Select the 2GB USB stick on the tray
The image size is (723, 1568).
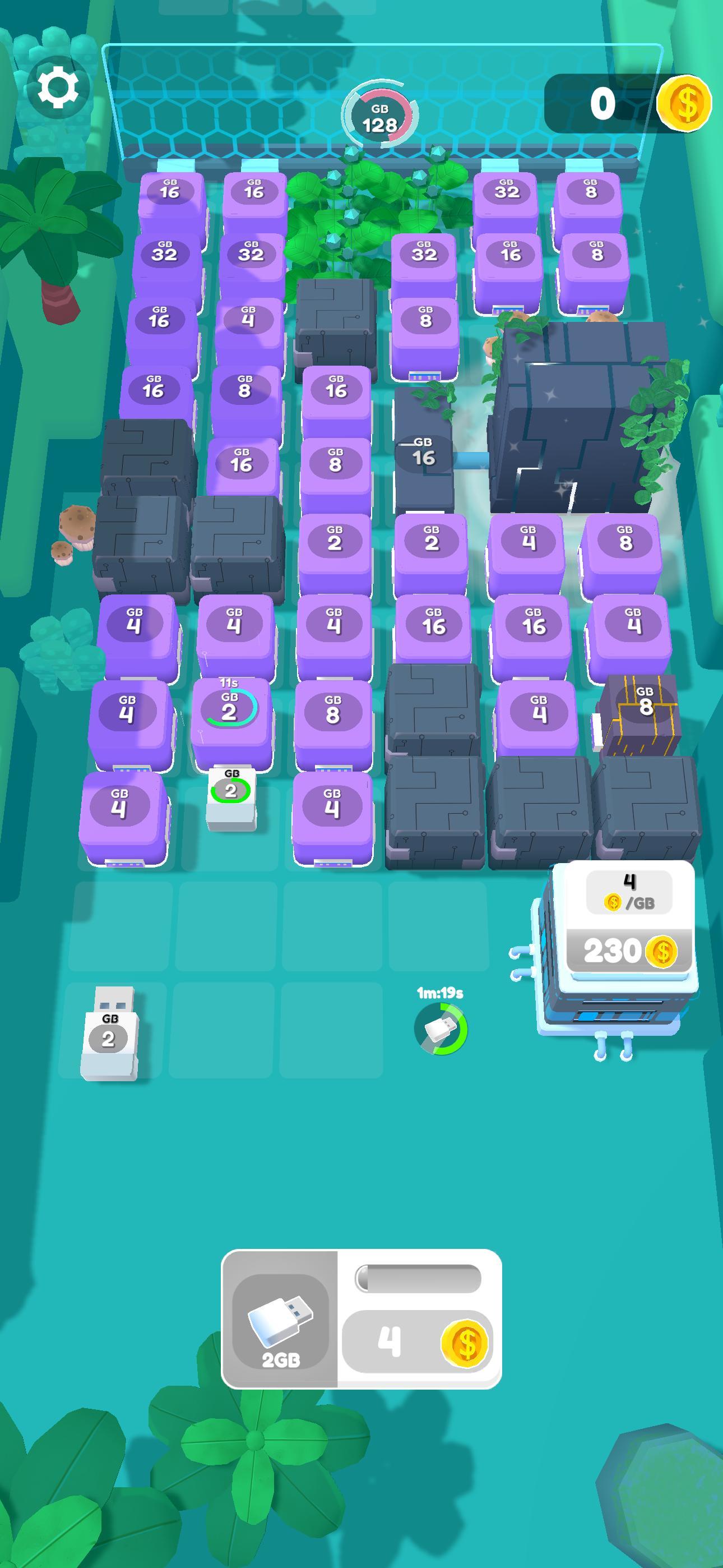pos(109,1032)
